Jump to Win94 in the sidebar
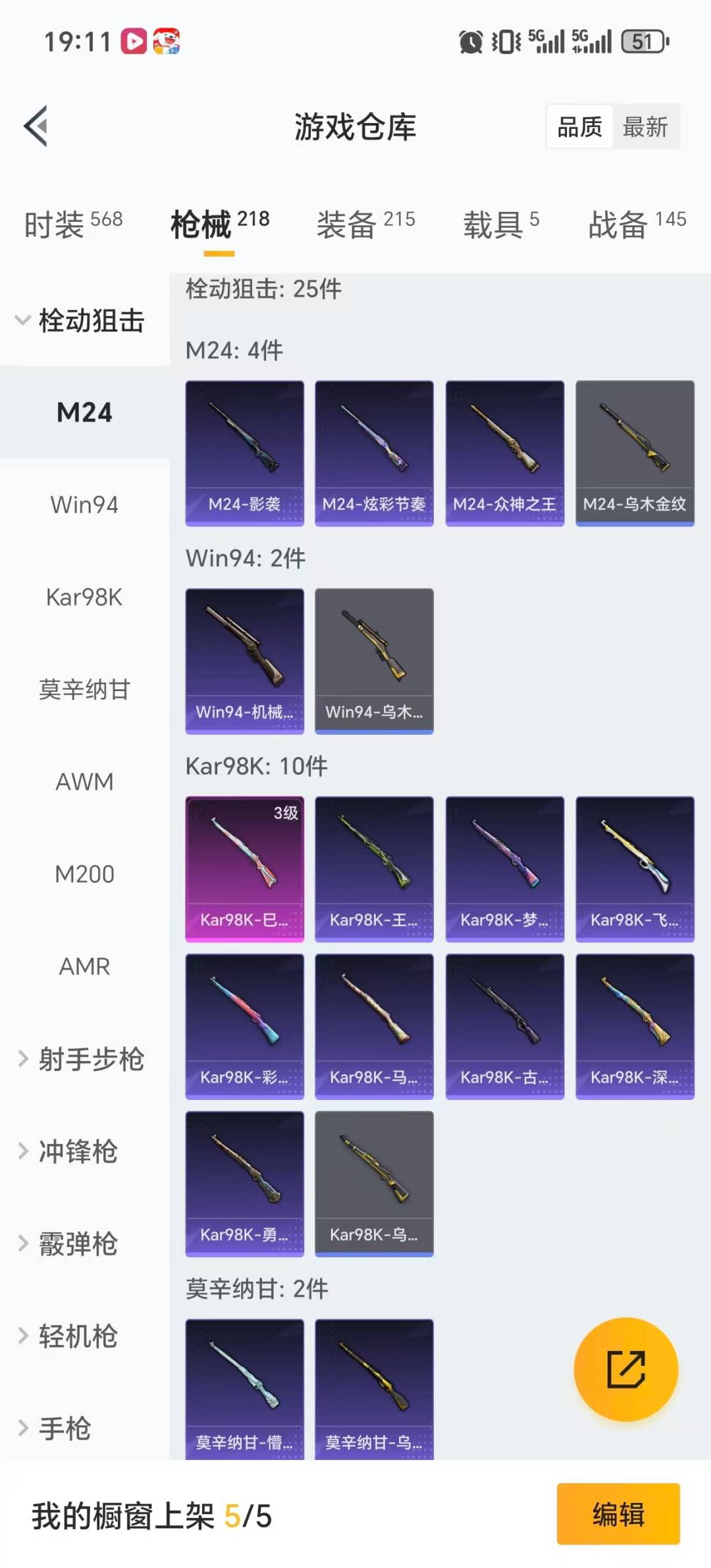 pos(84,505)
